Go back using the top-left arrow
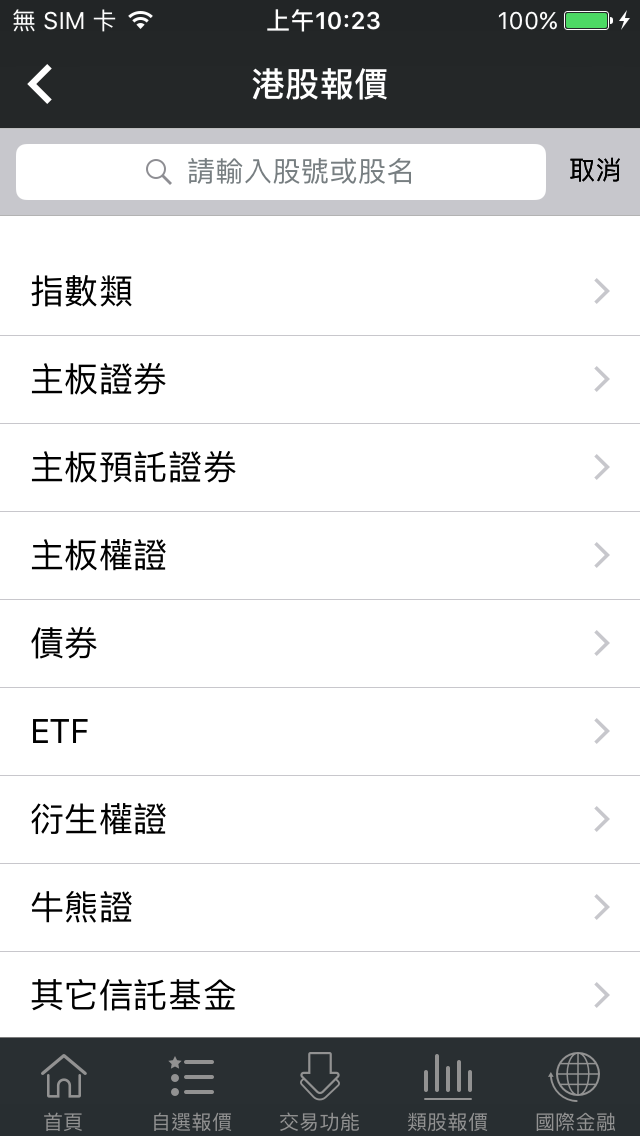This screenshot has height=1136, width=640. tap(40, 85)
